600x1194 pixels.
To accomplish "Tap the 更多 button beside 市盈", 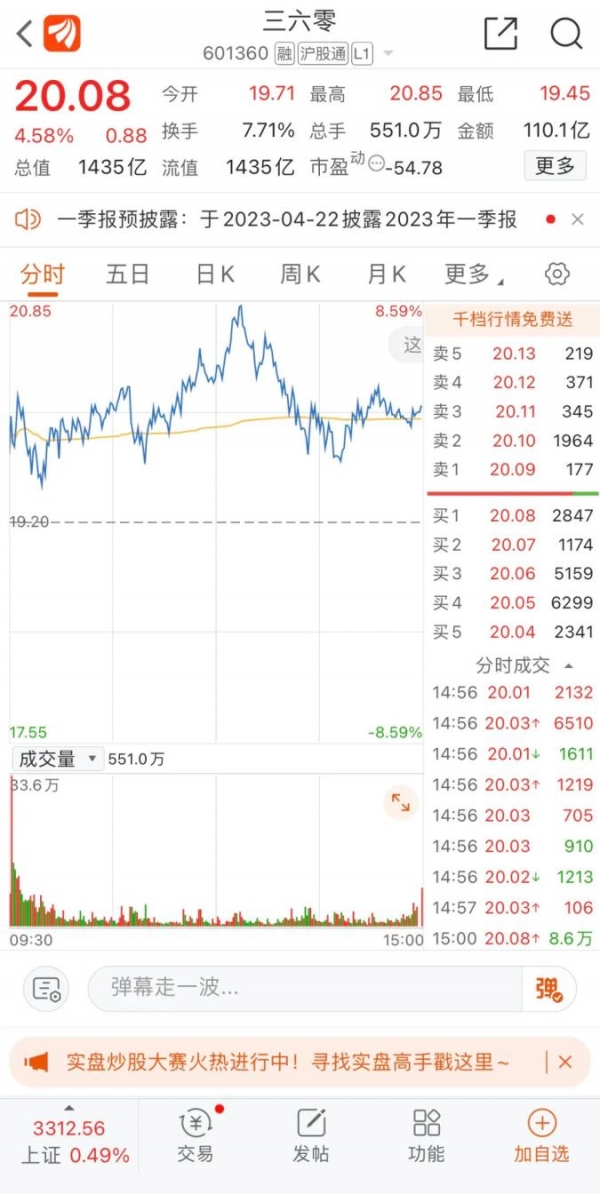I will coord(555,165).
